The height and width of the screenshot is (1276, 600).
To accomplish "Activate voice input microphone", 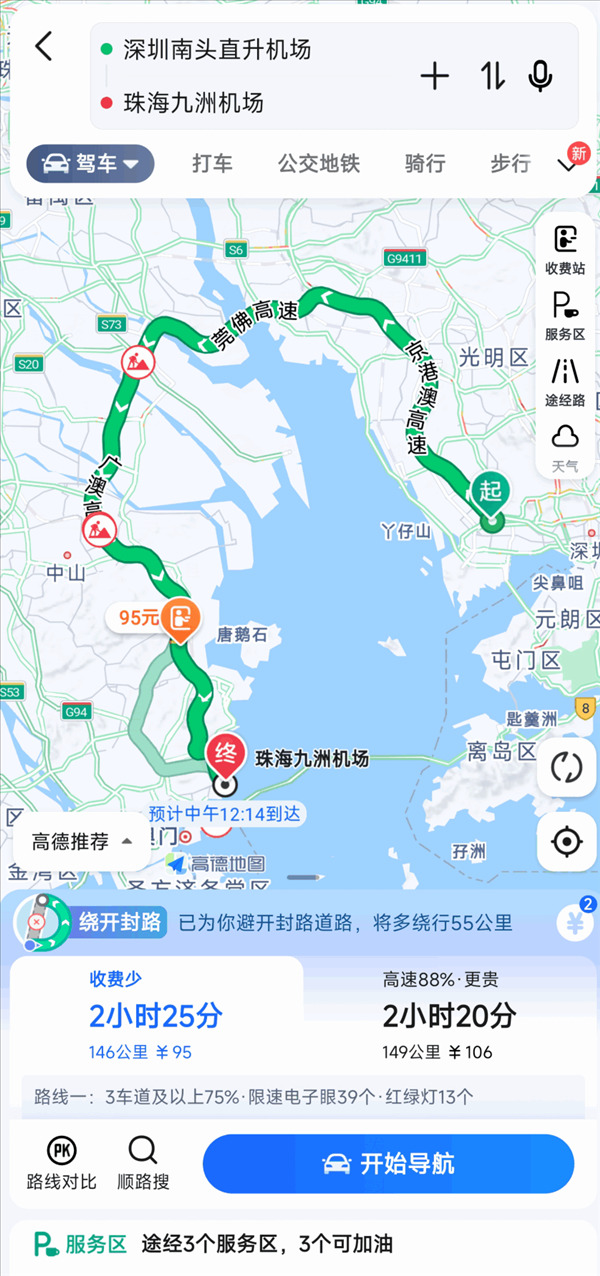I will click(541, 76).
